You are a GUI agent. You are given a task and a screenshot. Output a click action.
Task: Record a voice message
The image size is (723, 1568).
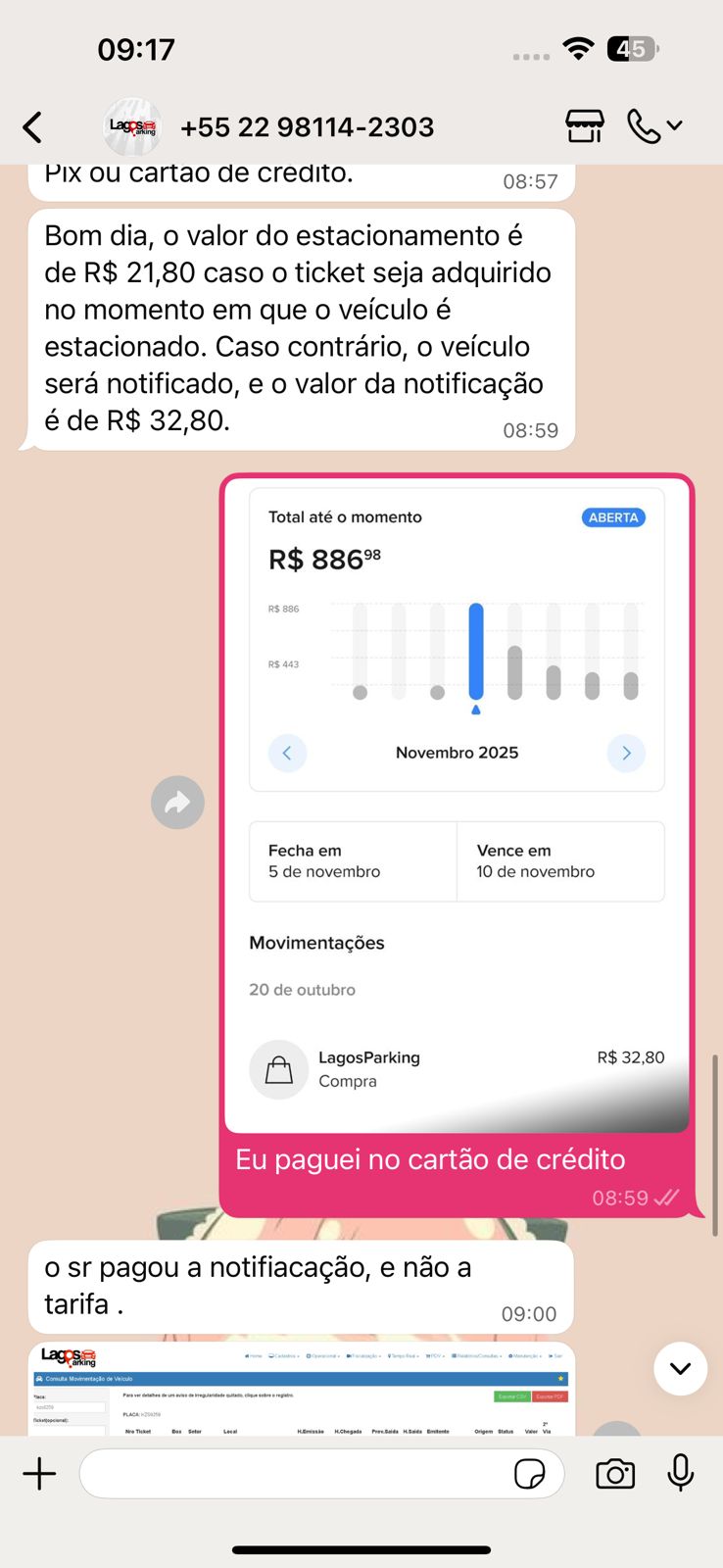pyautogui.click(x=681, y=1473)
